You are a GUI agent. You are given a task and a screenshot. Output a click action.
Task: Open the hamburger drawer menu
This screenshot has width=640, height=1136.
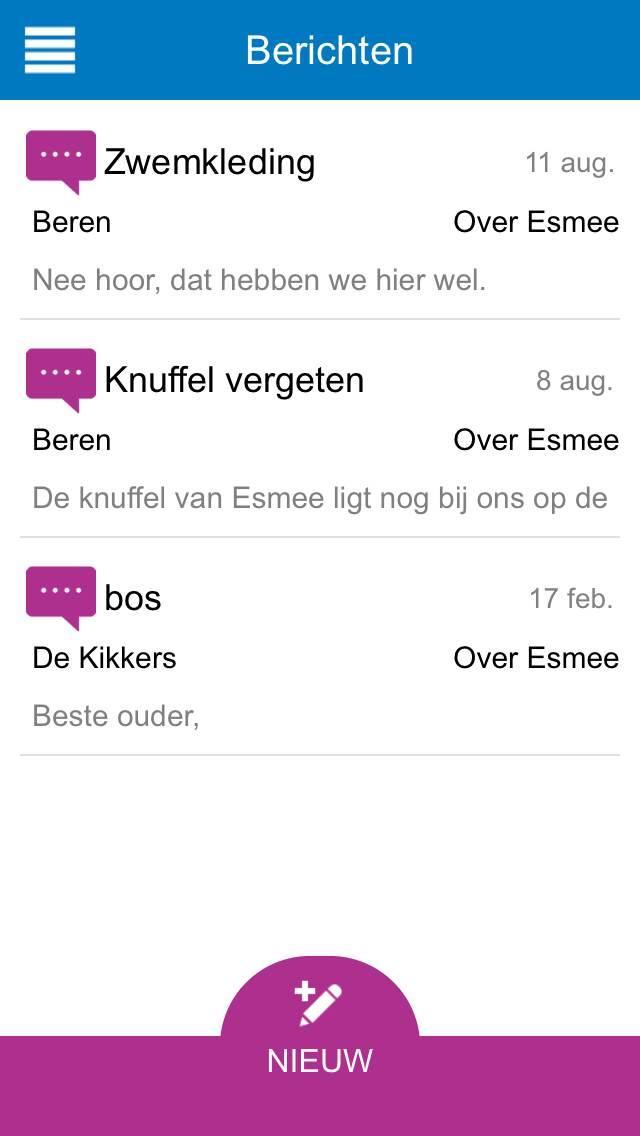tap(50, 49)
